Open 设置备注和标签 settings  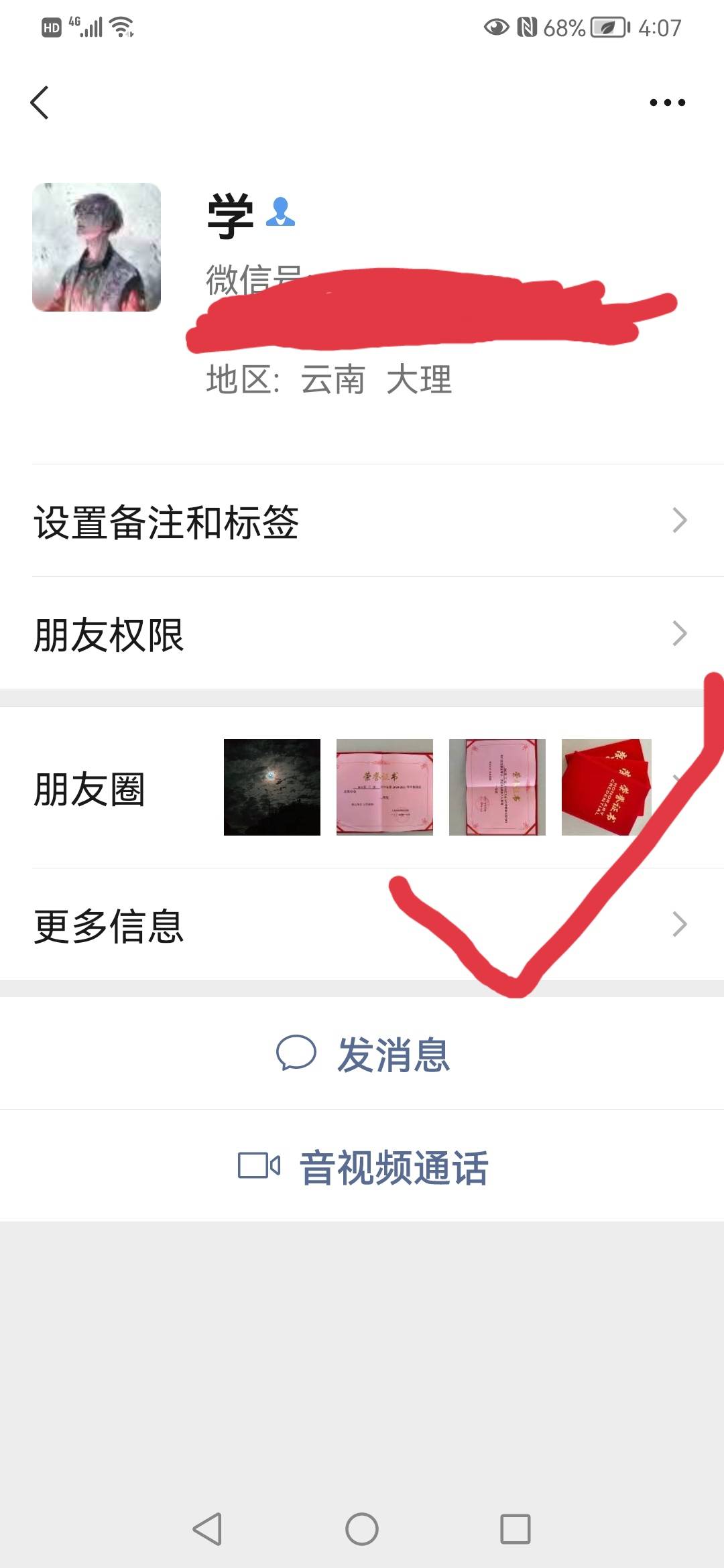pos(362,521)
